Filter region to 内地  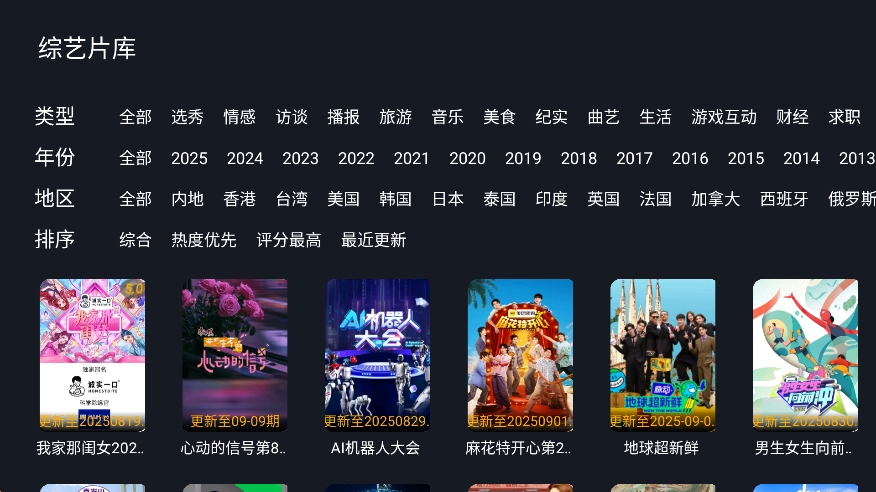(187, 199)
